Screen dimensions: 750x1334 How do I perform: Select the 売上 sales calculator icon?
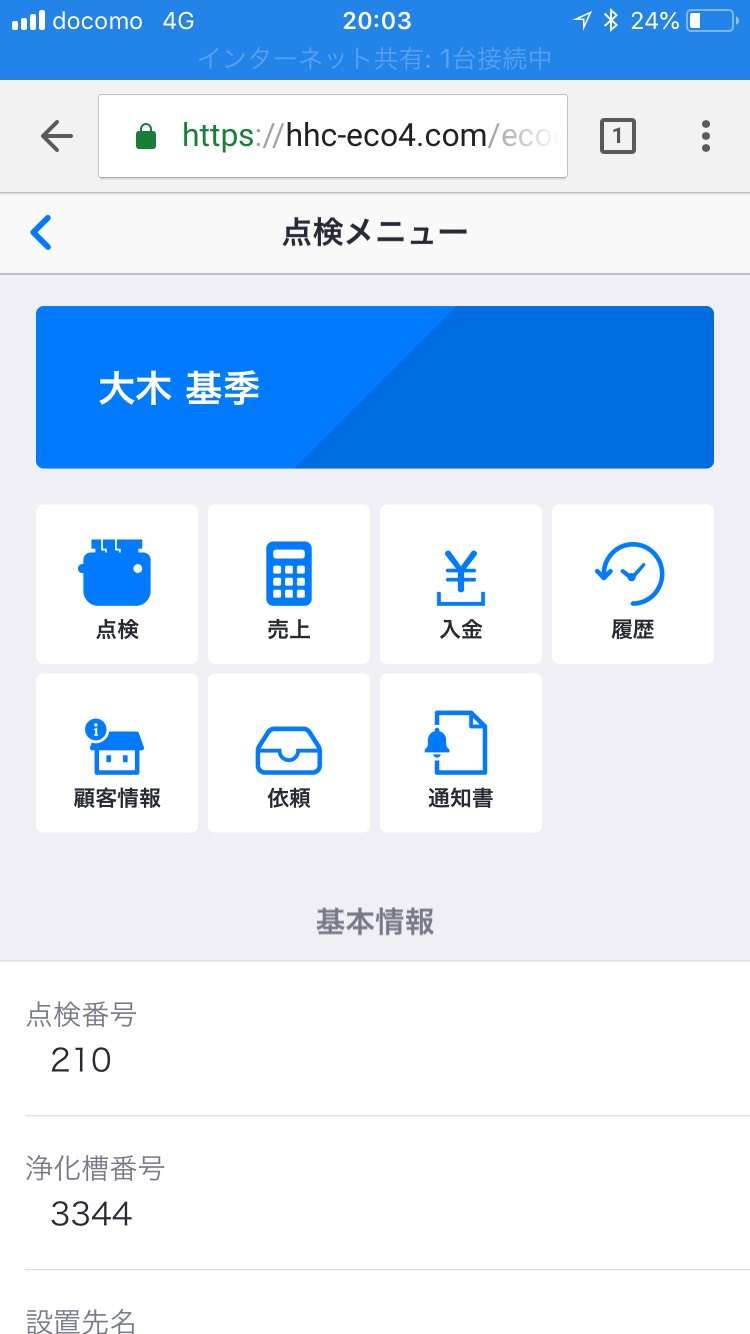tap(289, 583)
